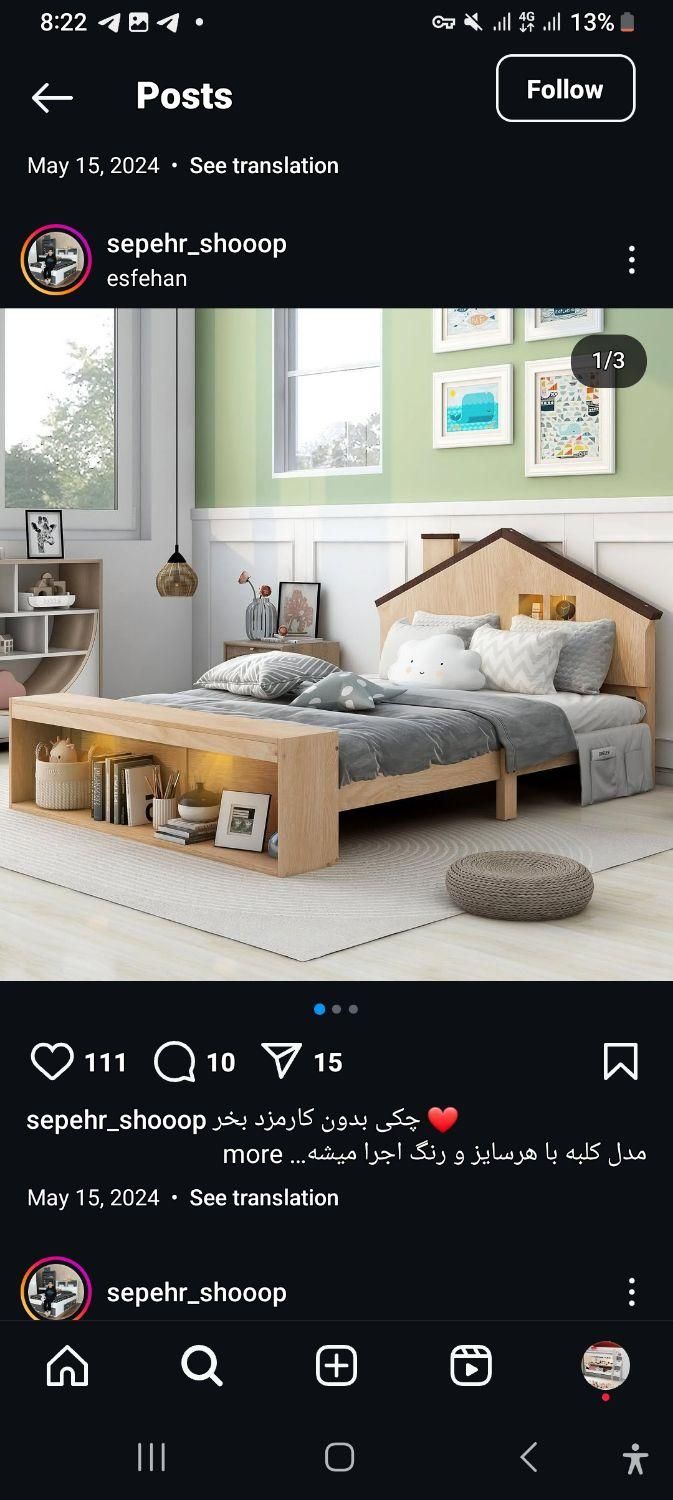Like the house bed post
Screen dimensions: 673x1500
coord(52,1061)
